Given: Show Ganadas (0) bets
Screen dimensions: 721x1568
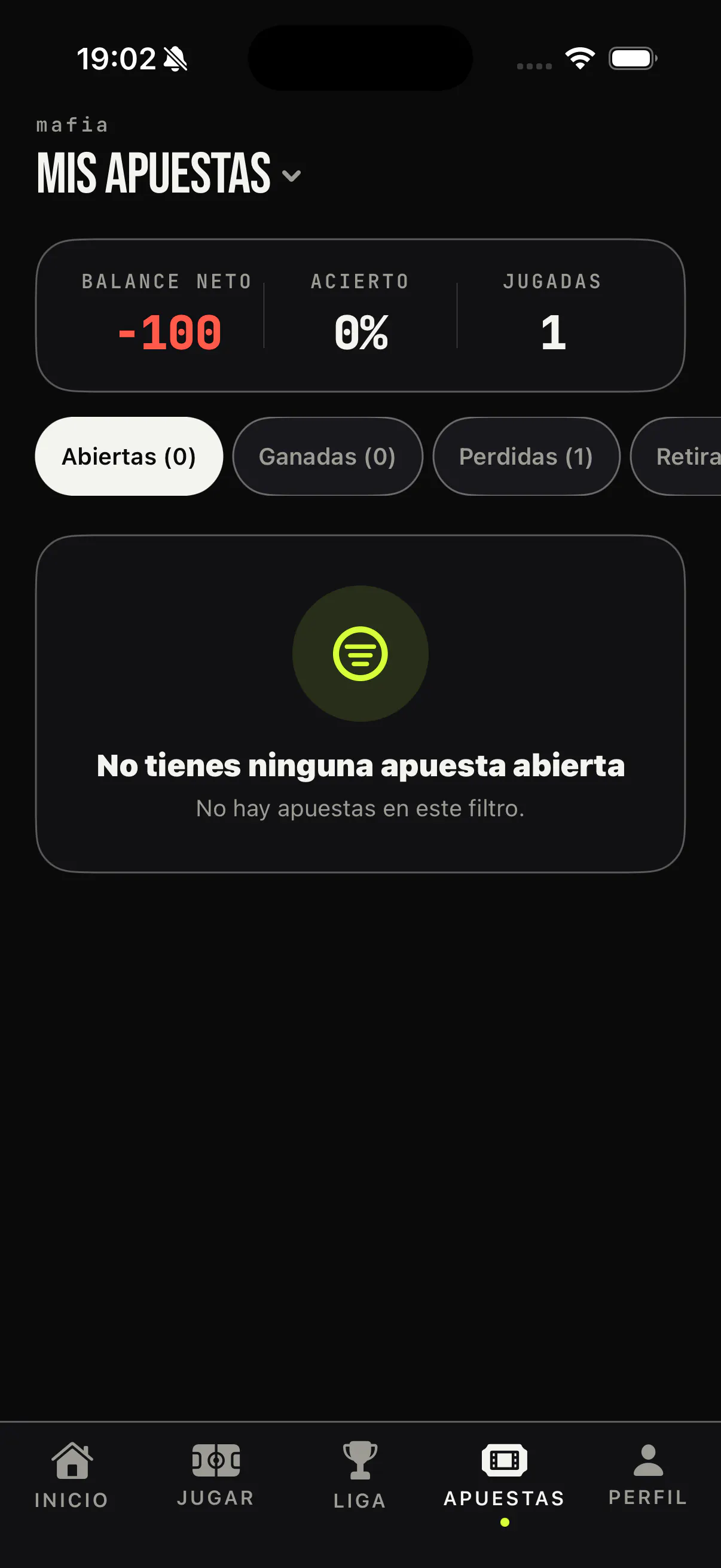Looking at the screenshot, I should tap(328, 456).
